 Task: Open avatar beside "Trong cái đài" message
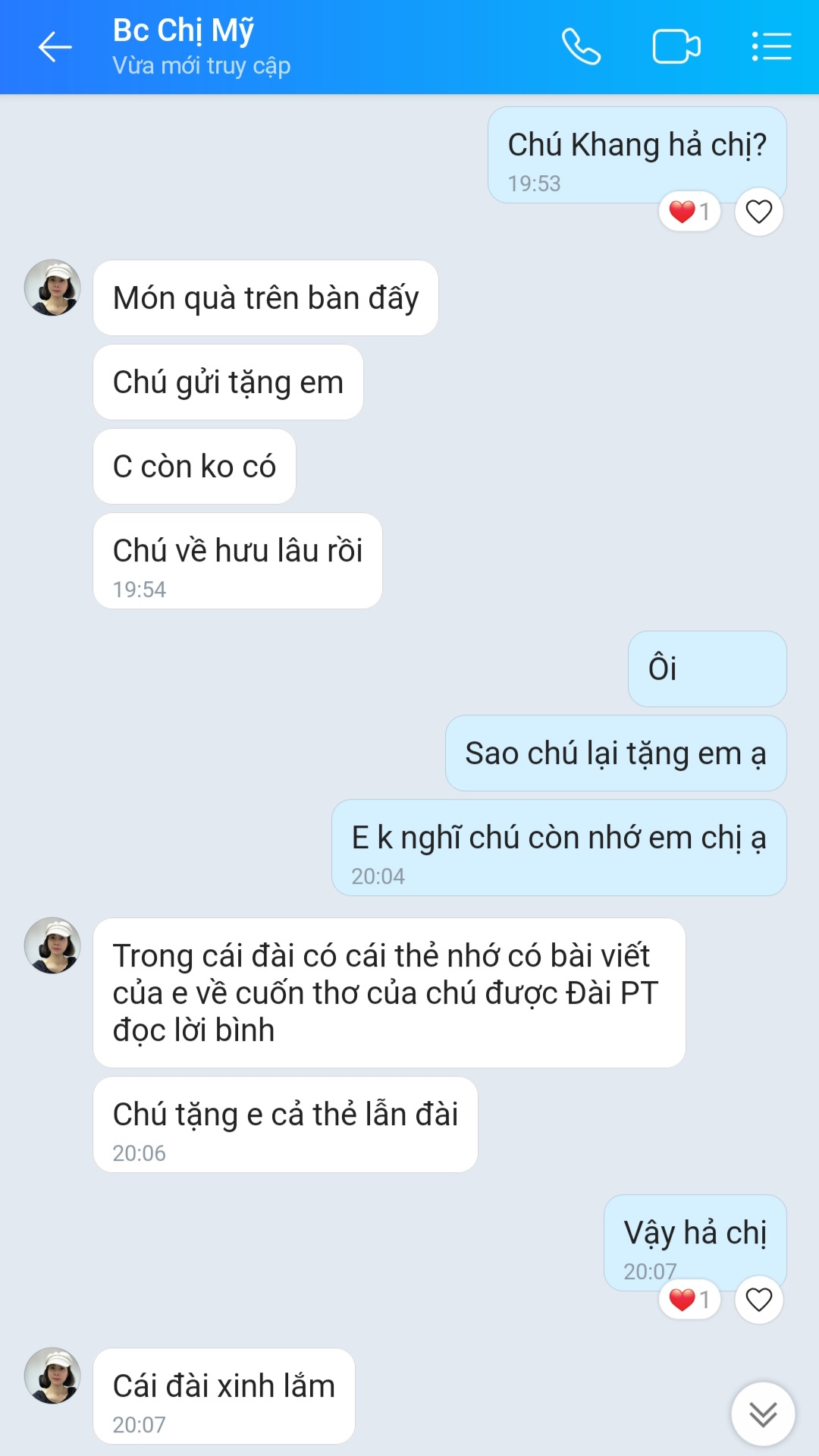pyautogui.click(x=52, y=946)
